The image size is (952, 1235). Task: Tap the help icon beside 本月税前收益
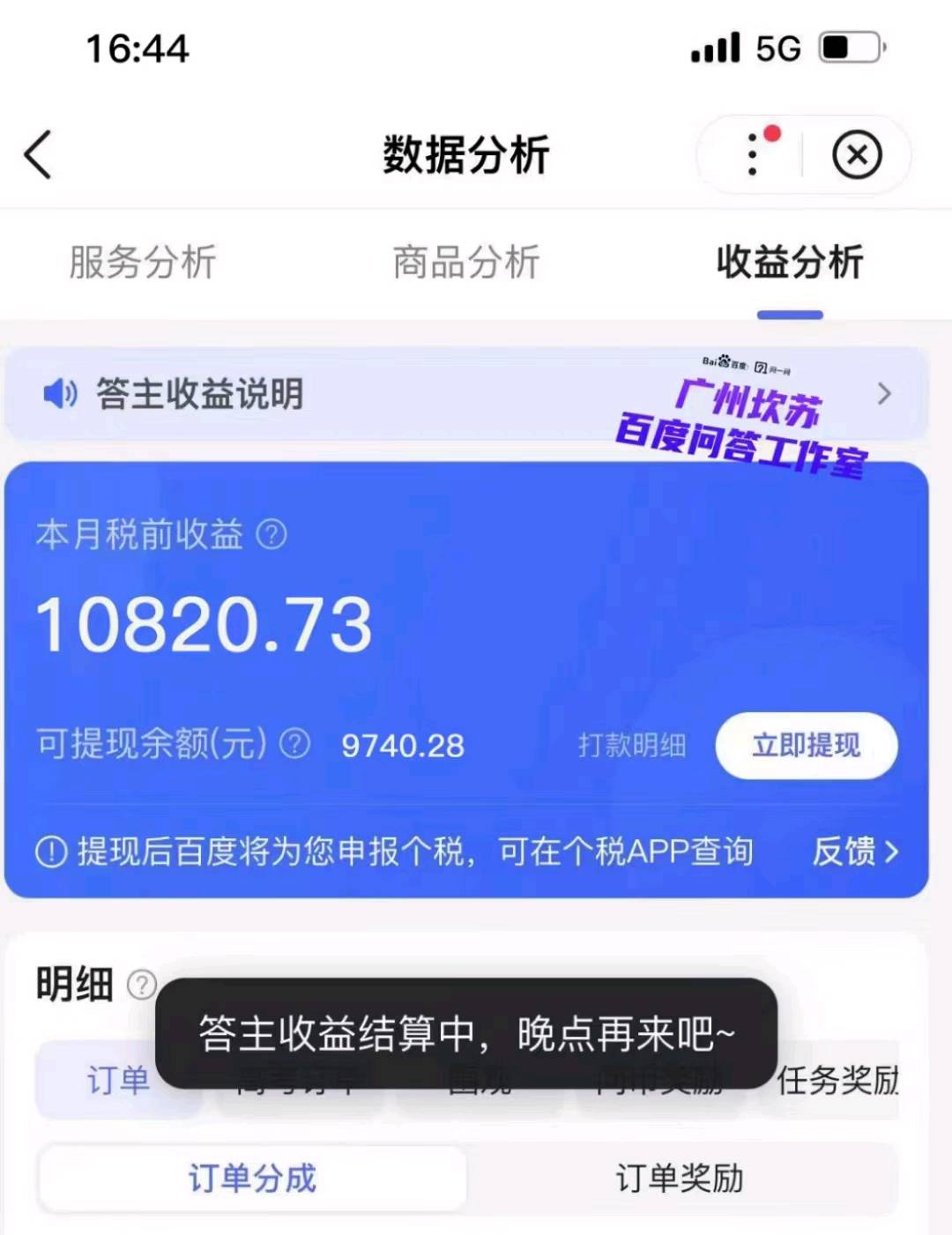click(271, 534)
